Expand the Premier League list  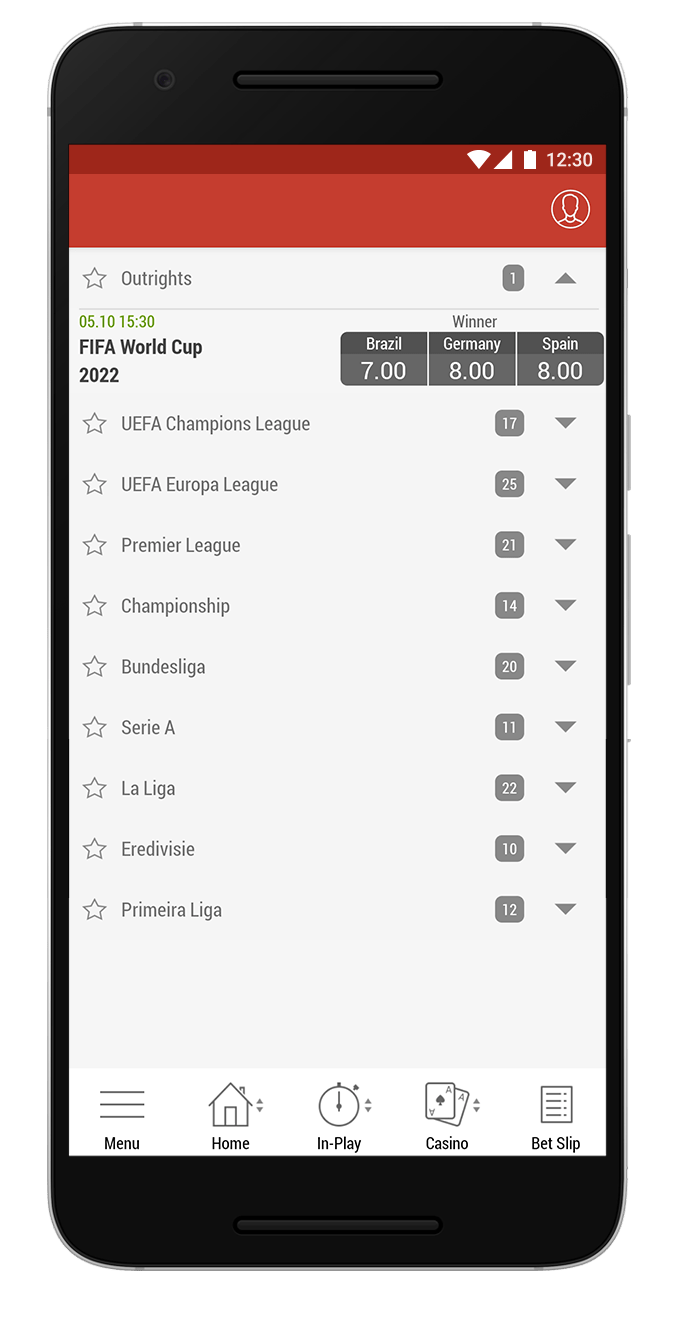(565, 545)
